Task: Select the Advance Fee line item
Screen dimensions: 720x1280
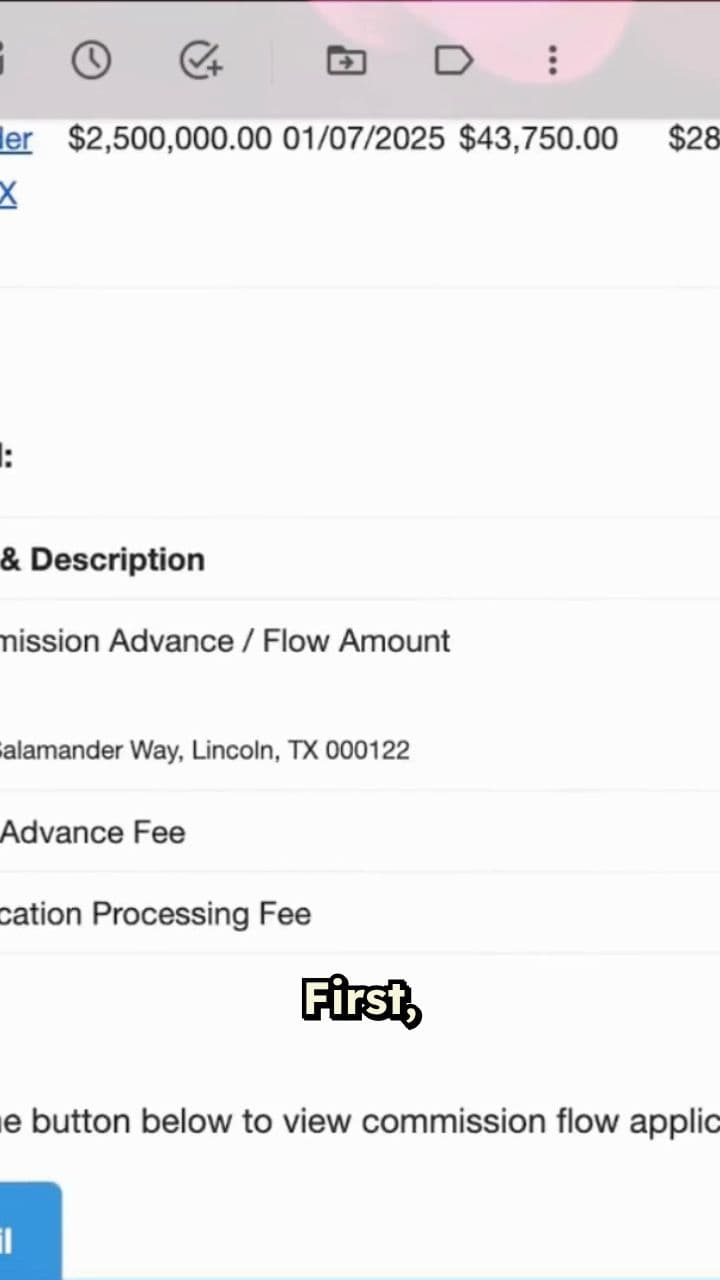Action: pyautogui.click(x=92, y=832)
